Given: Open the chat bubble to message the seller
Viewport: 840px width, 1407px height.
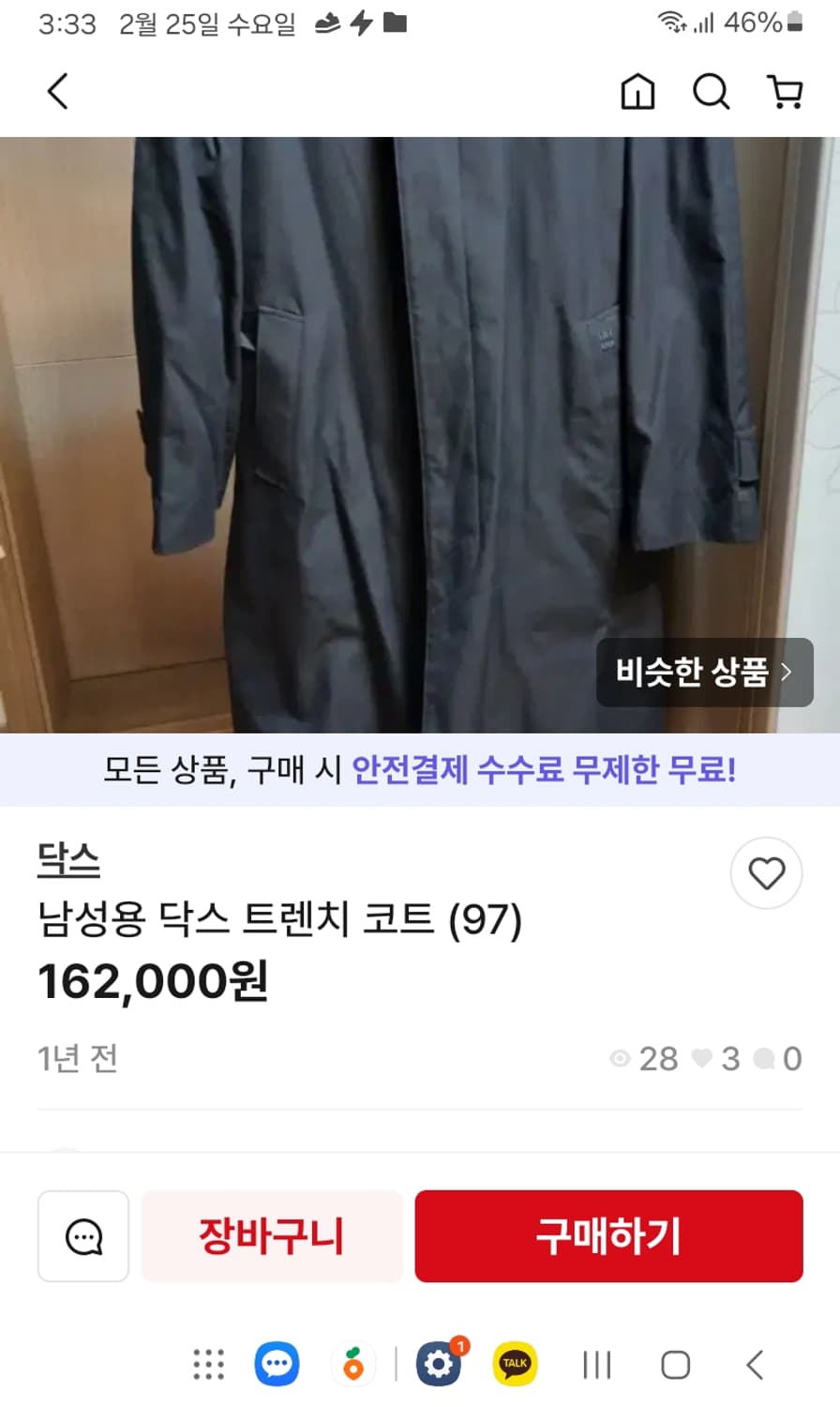Looking at the screenshot, I should pyautogui.click(x=82, y=1236).
